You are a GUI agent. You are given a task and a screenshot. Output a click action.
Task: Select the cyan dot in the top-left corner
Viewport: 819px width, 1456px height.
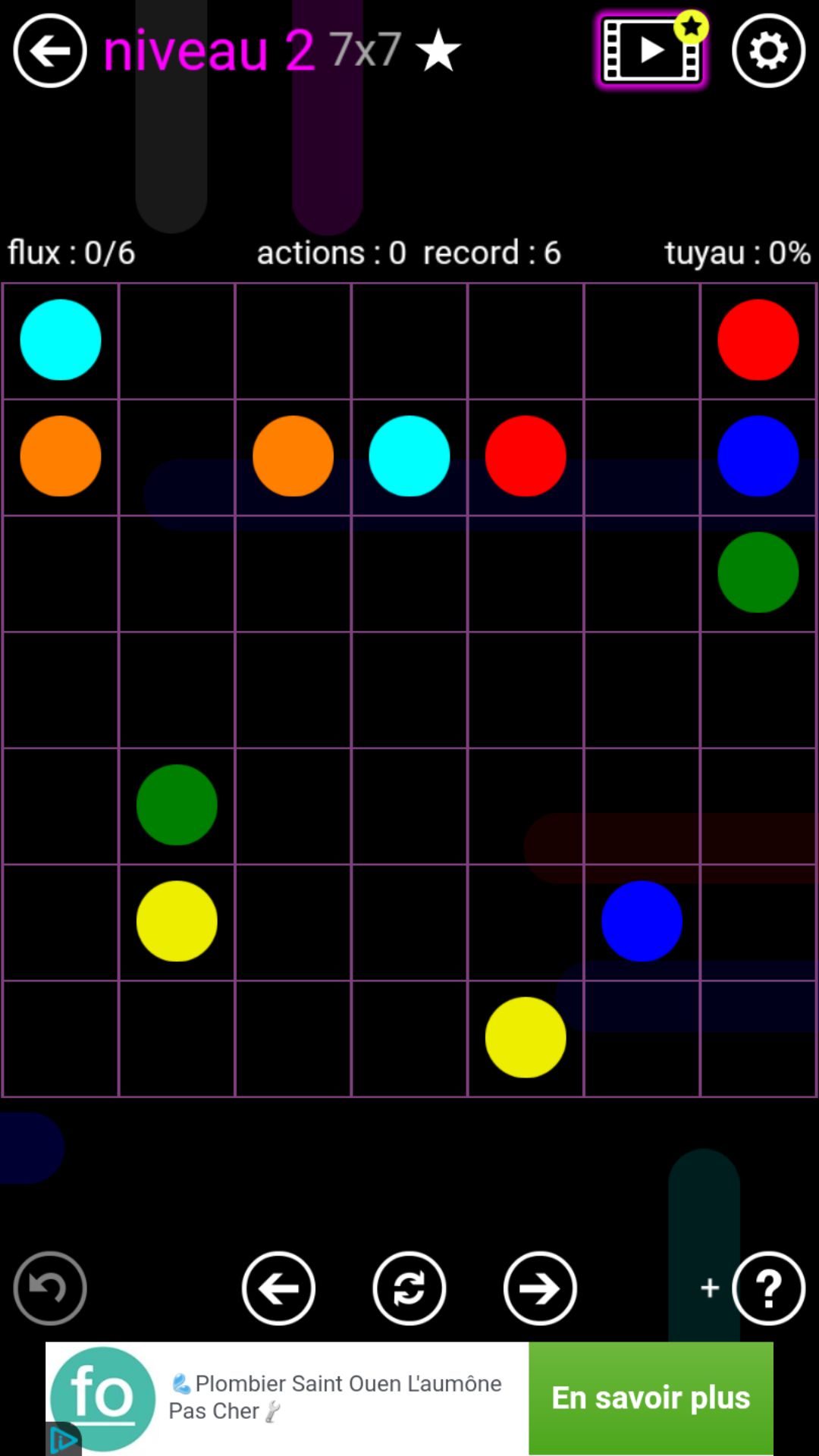click(61, 340)
